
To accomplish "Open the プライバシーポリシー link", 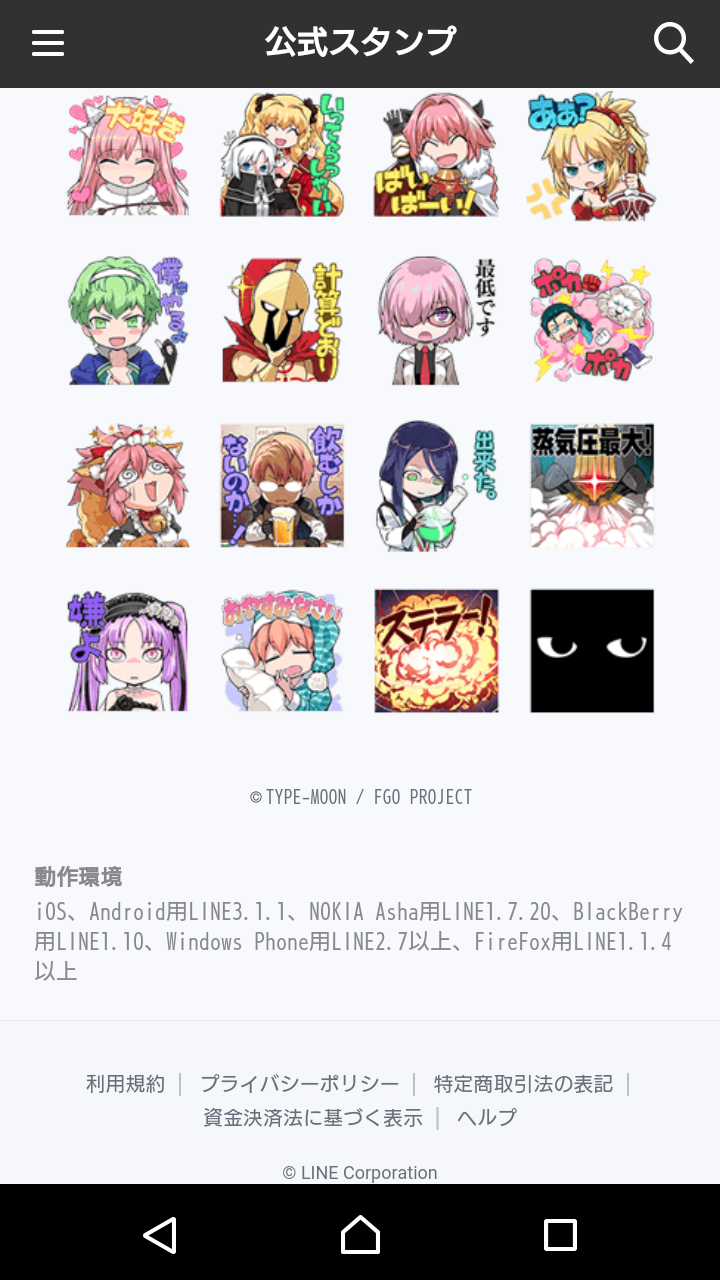I will click(x=299, y=1084).
